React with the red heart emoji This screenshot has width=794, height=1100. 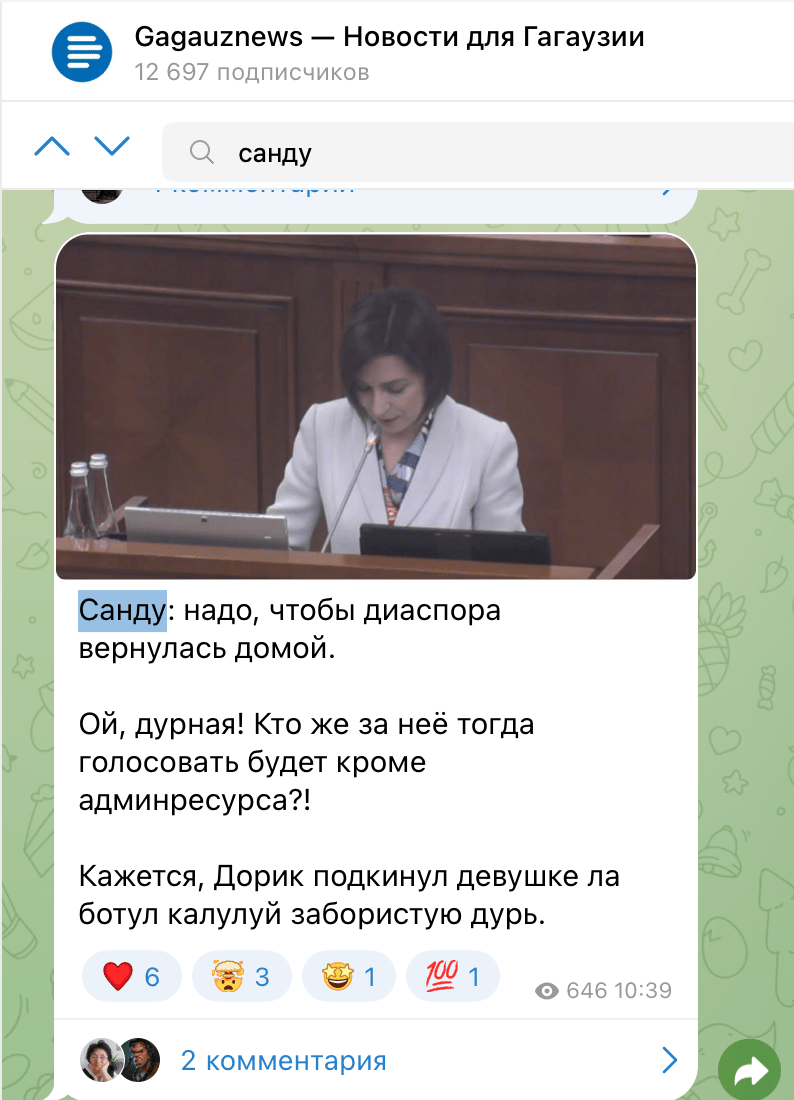131,976
